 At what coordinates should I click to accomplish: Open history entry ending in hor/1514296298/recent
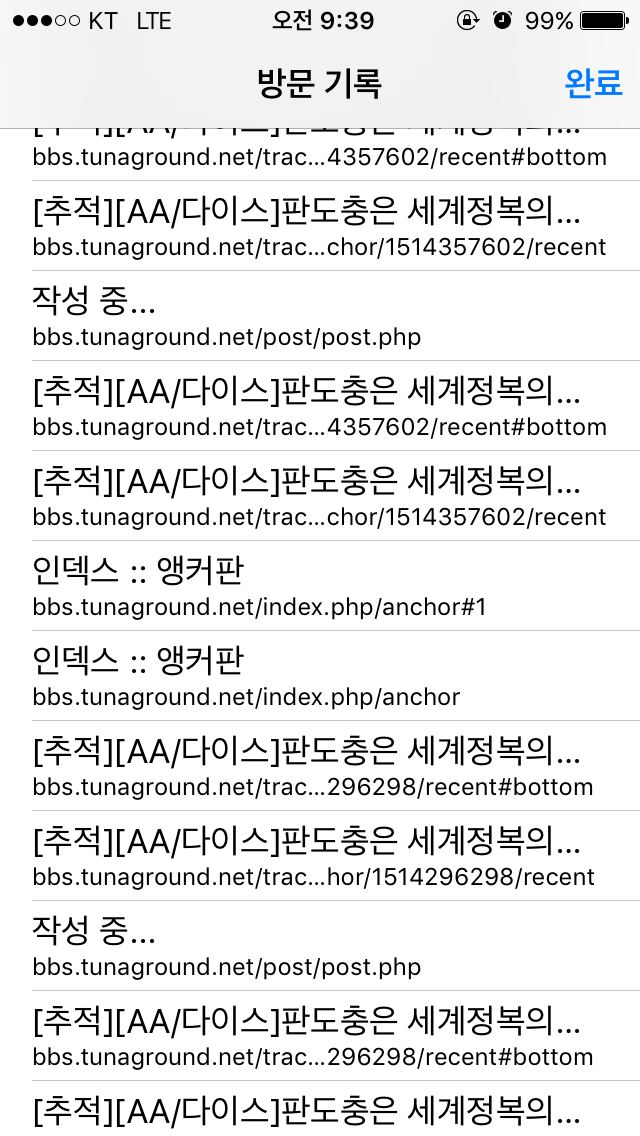[x=320, y=856]
